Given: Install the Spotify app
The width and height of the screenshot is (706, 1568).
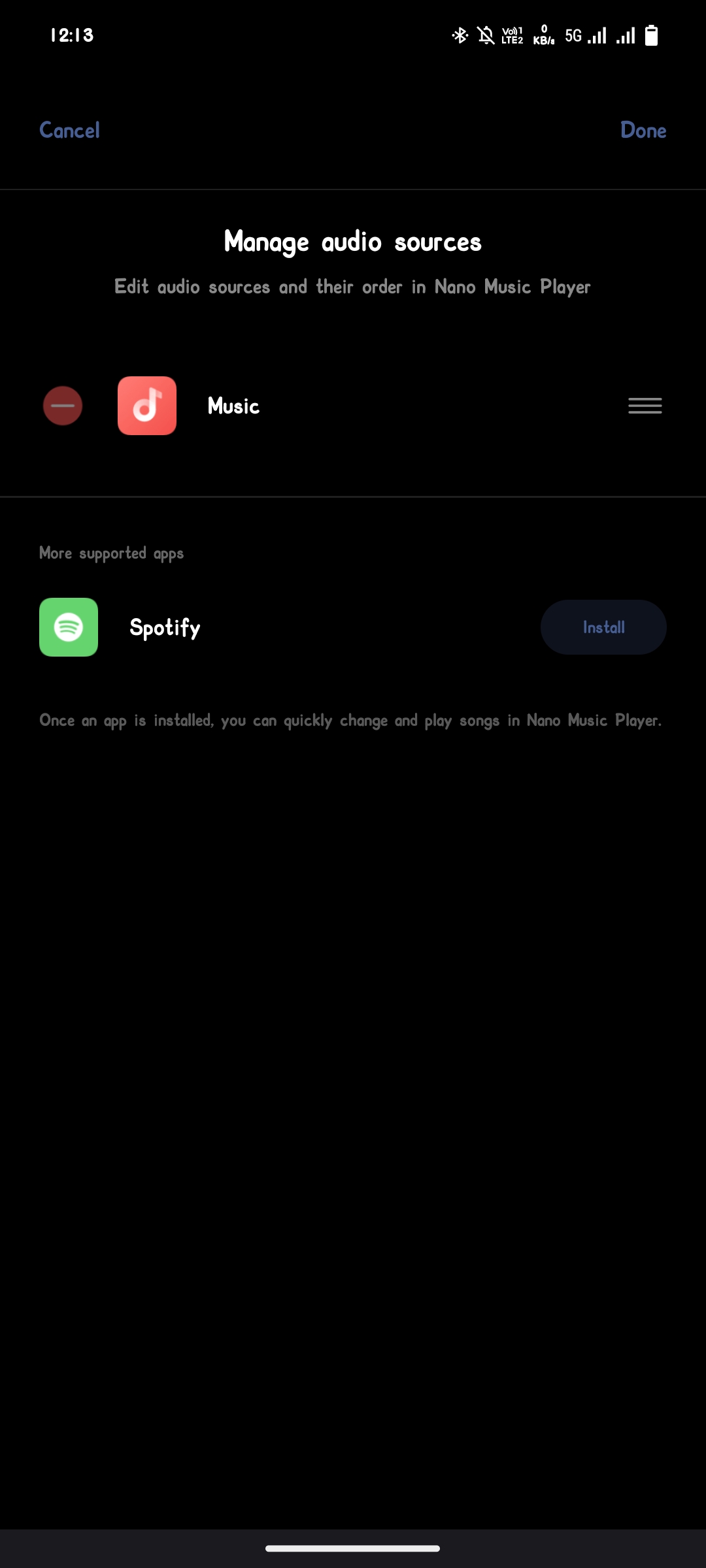Looking at the screenshot, I should point(603,627).
